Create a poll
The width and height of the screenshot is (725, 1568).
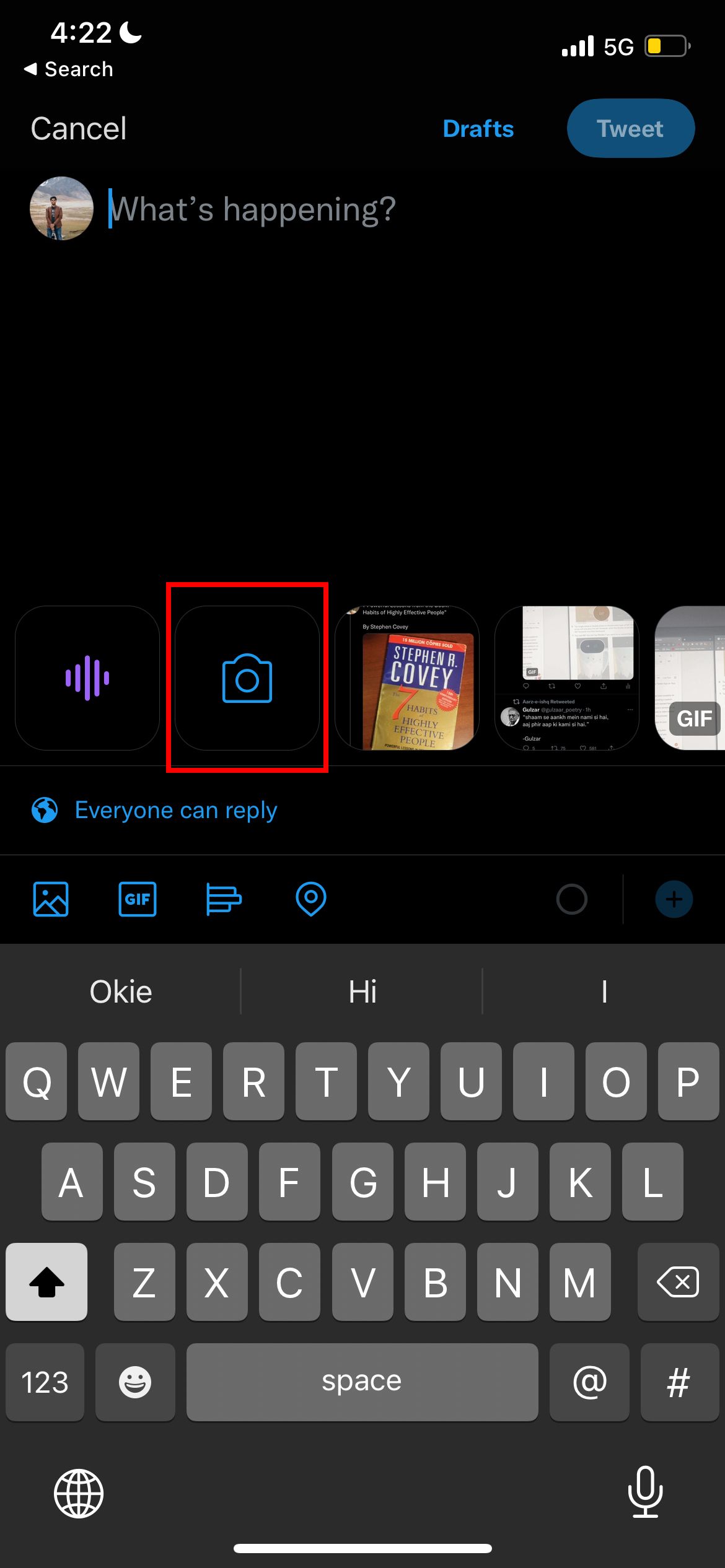click(x=224, y=899)
